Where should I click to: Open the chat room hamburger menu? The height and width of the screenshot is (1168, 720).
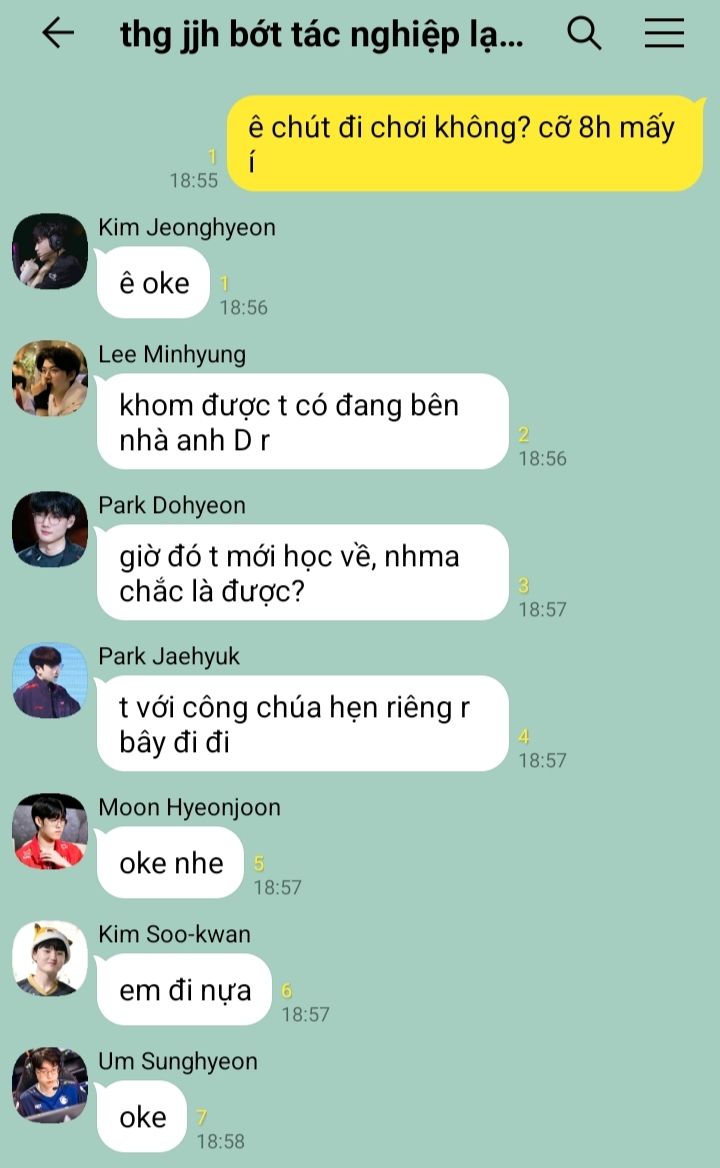point(664,33)
